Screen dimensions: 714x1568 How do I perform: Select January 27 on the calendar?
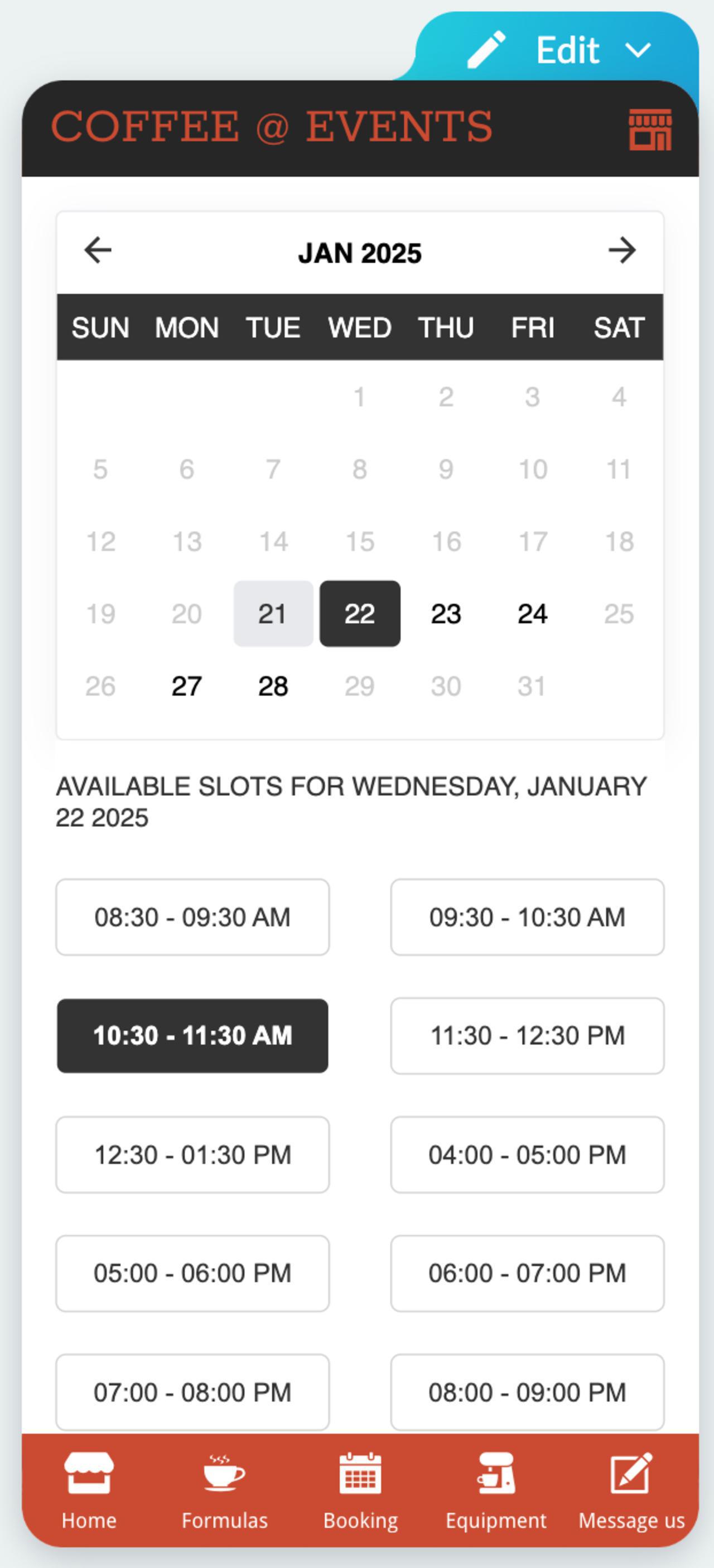point(186,686)
